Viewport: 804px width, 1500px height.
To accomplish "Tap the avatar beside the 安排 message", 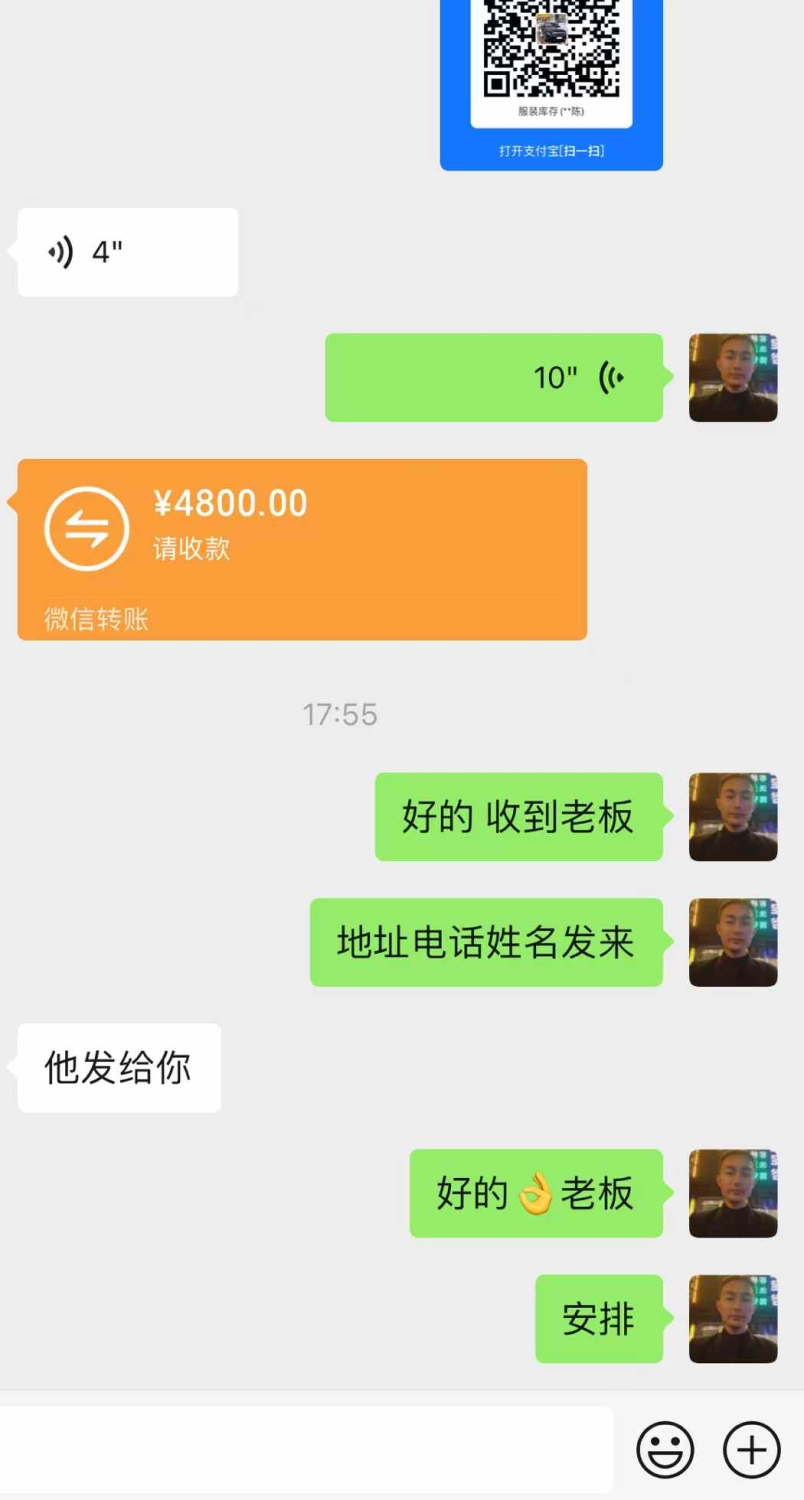I will tap(733, 1319).
